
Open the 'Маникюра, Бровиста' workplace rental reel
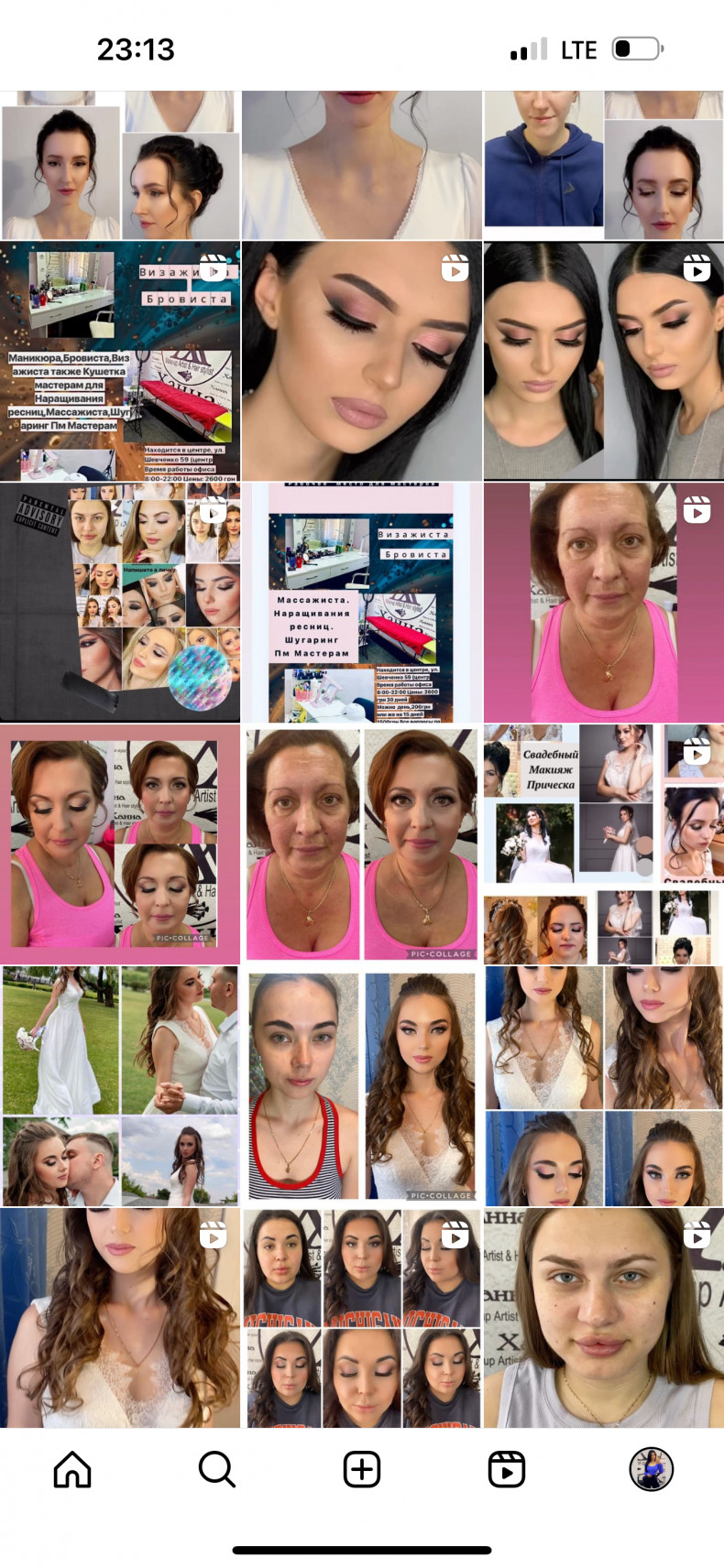pos(120,361)
